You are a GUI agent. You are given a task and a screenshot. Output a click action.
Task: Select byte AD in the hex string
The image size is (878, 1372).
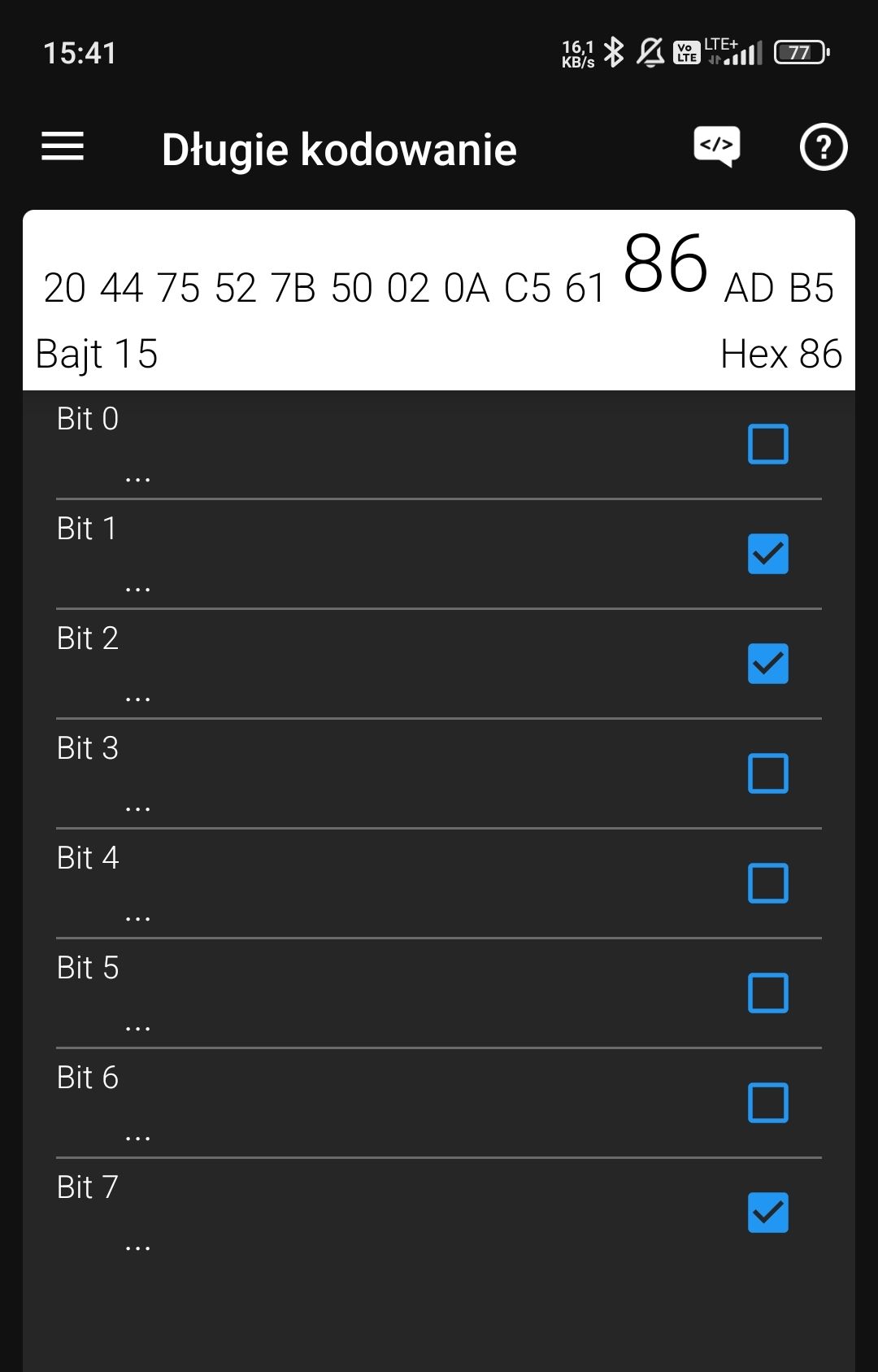[748, 289]
